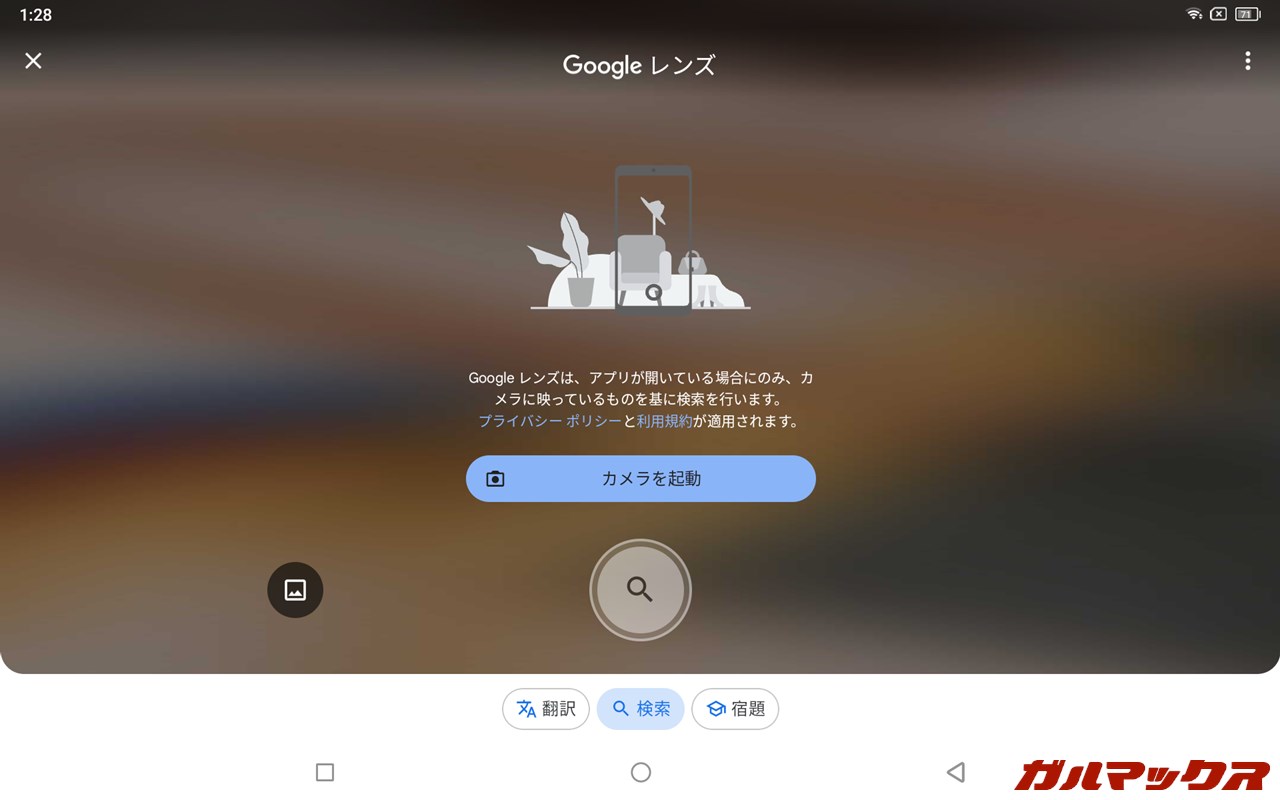
Task: Go back with the system back button
Action: (x=955, y=772)
